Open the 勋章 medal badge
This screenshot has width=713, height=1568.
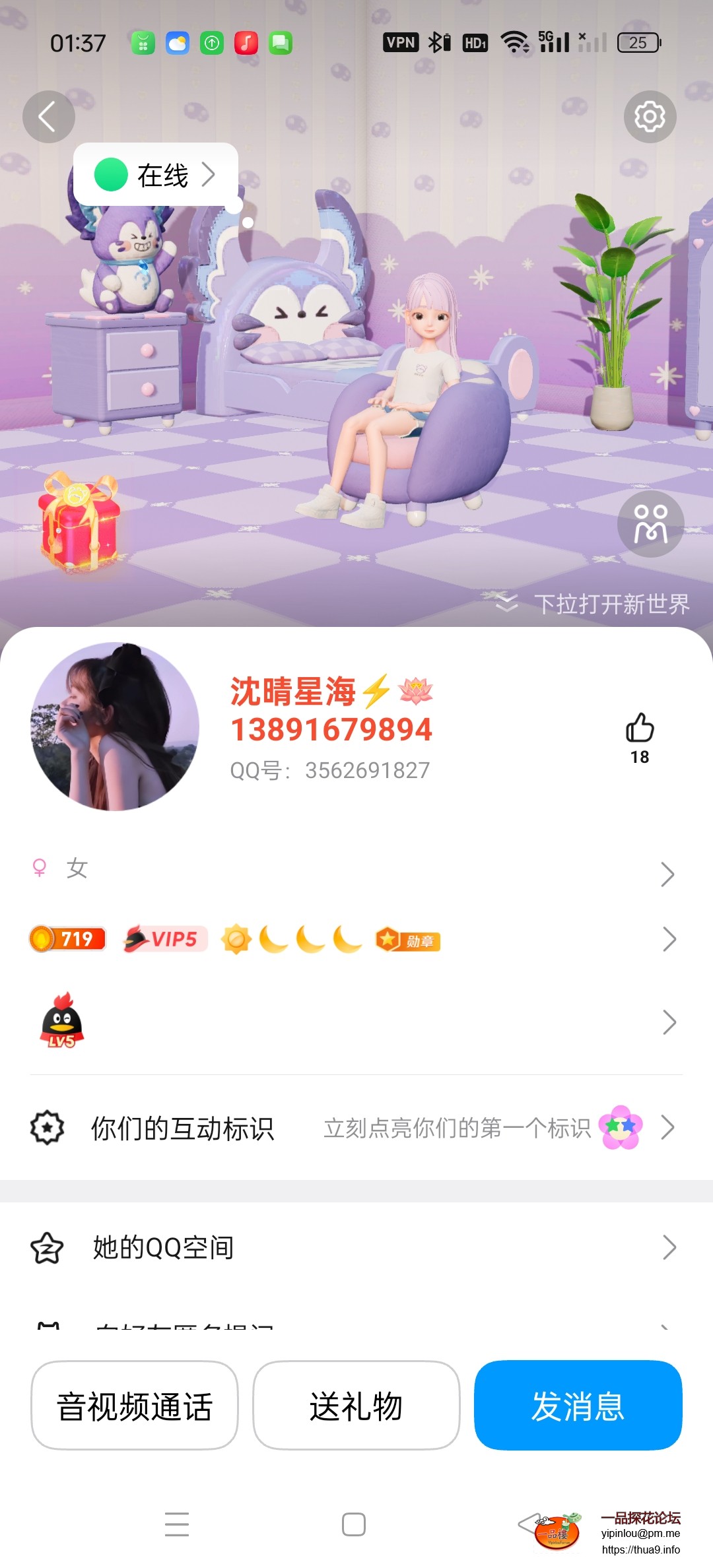coord(407,939)
